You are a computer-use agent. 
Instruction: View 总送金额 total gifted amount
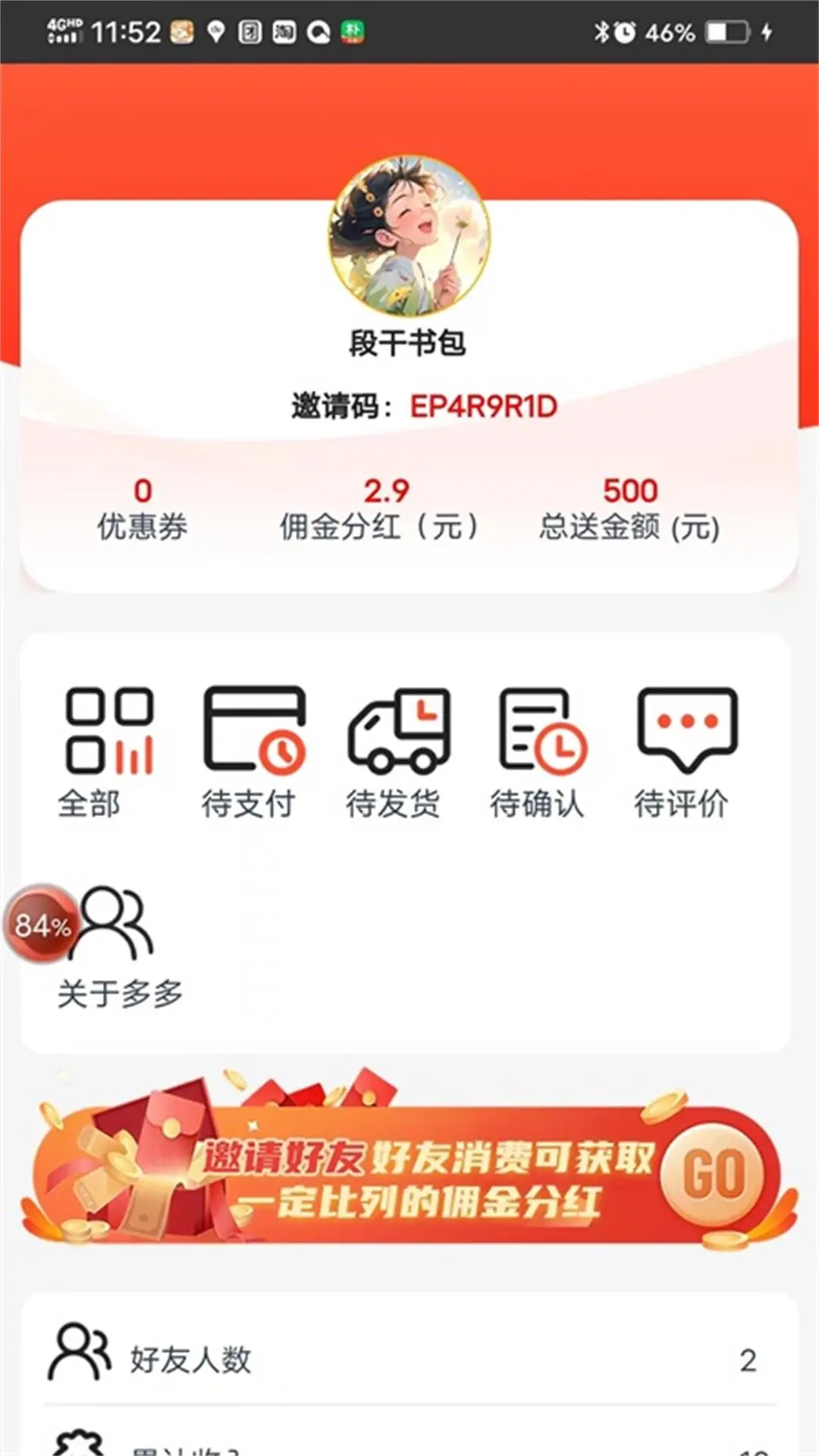[629, 509]
